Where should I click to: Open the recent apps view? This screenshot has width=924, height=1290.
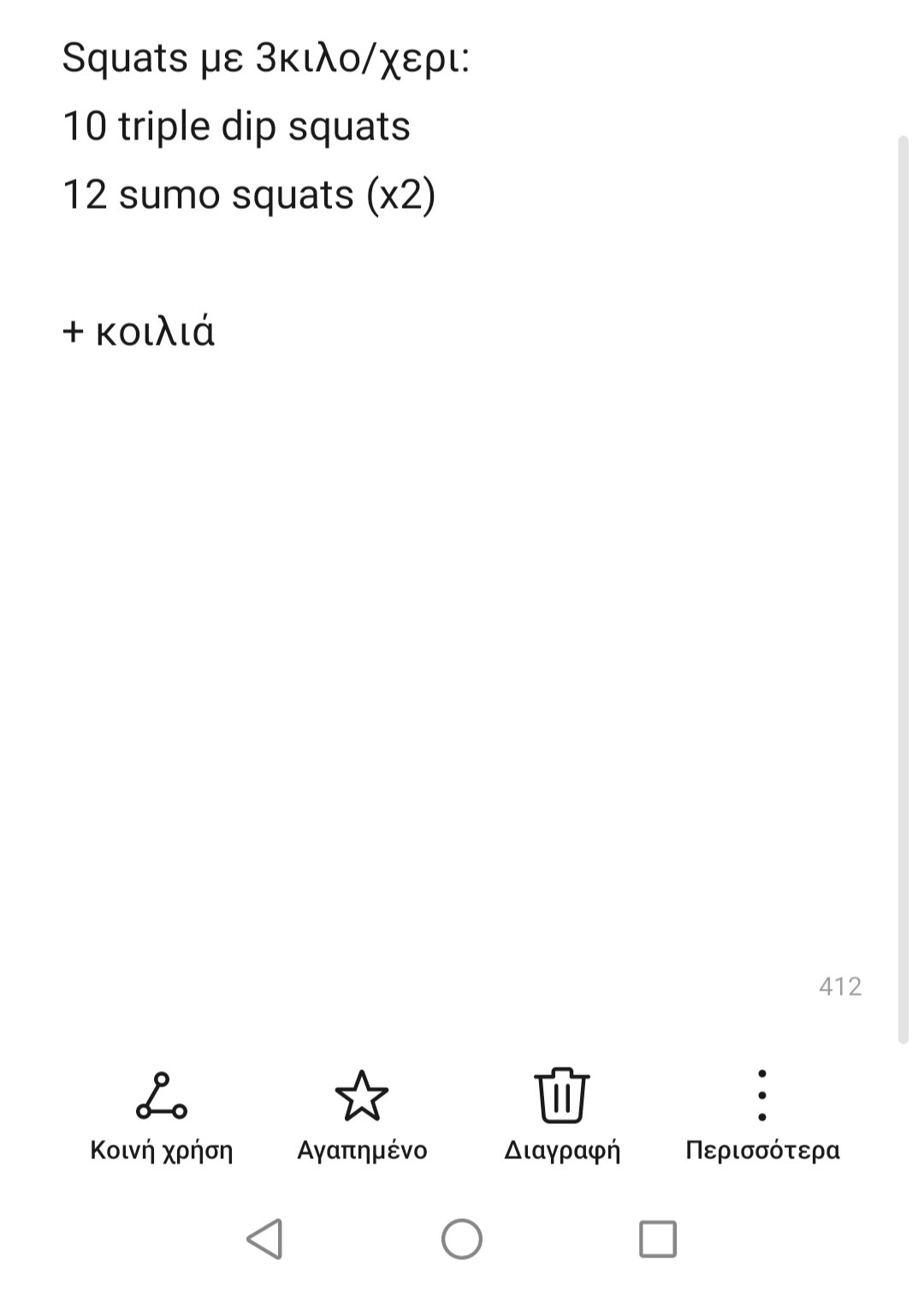(x=657, y=1239)
